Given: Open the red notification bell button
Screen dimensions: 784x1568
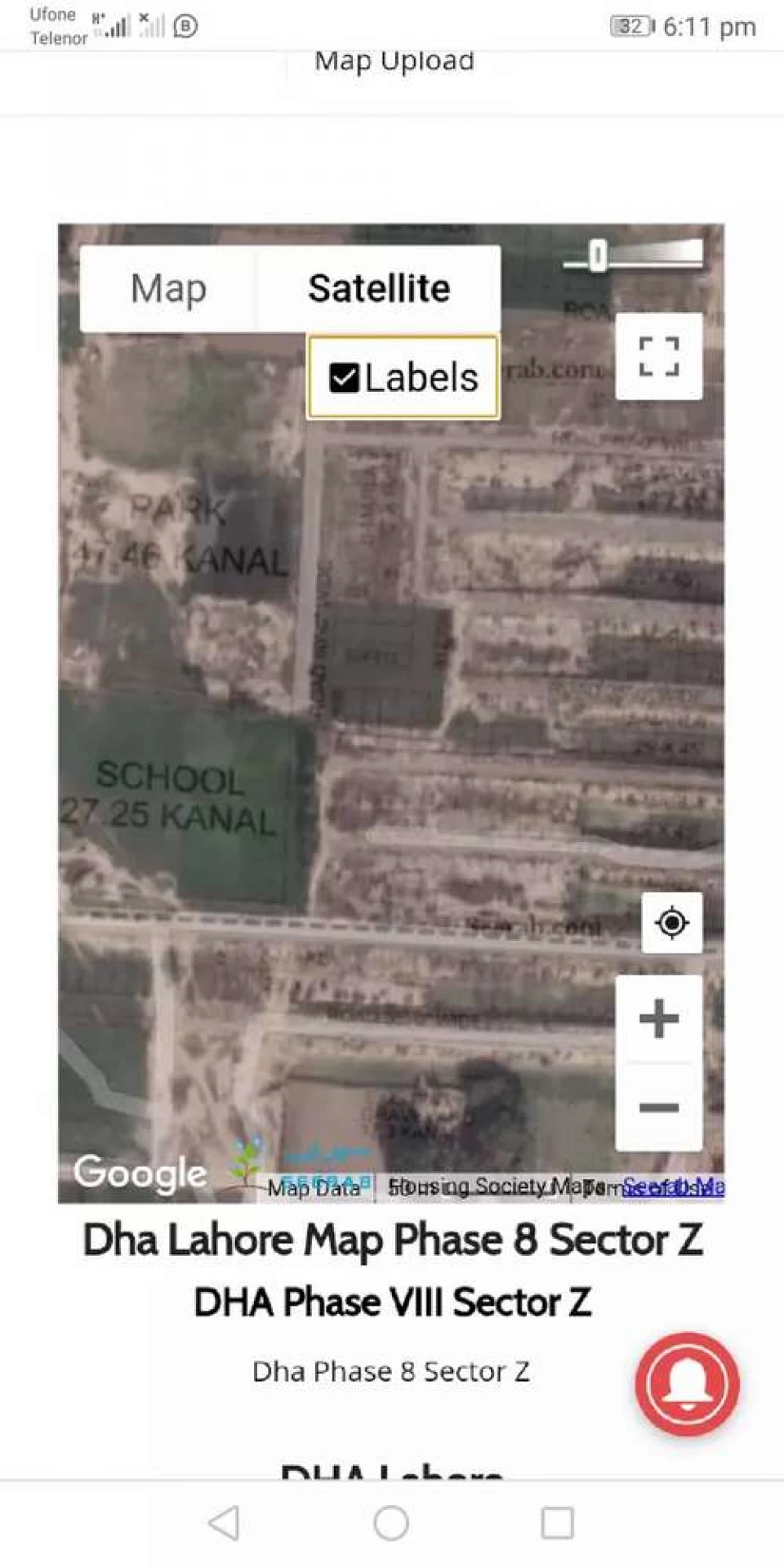Looking at the screenshot, I should pos(688,1384).
